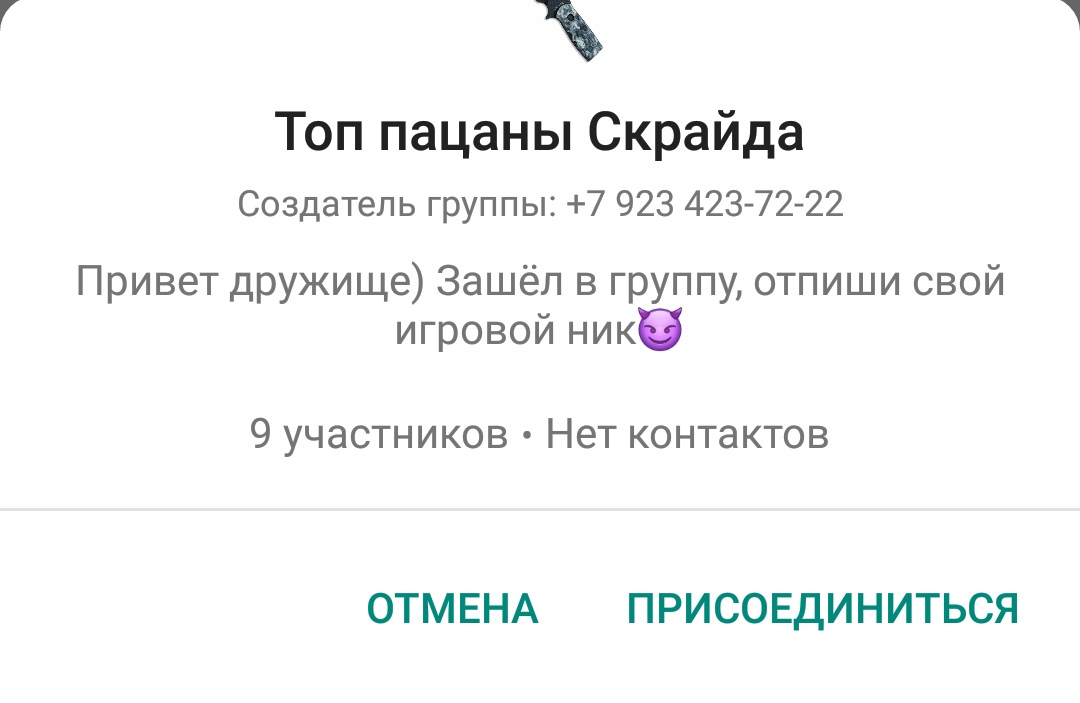Join the group with ПРИСОЕДИНИТЬСЯ
1080x703 pixels.
[822, 608]
